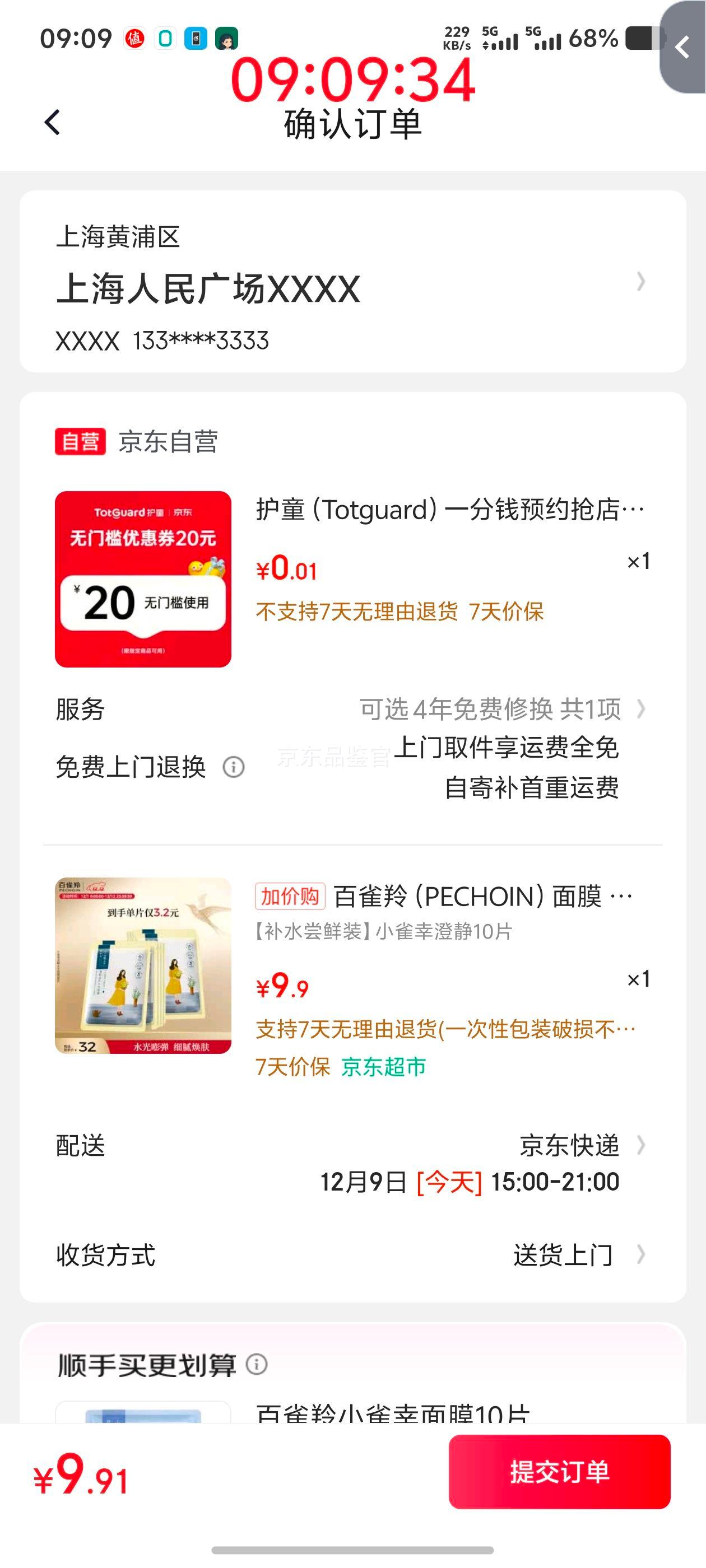View info icon for 免费上门退换
706x1568 pixels.
[233, 767]
